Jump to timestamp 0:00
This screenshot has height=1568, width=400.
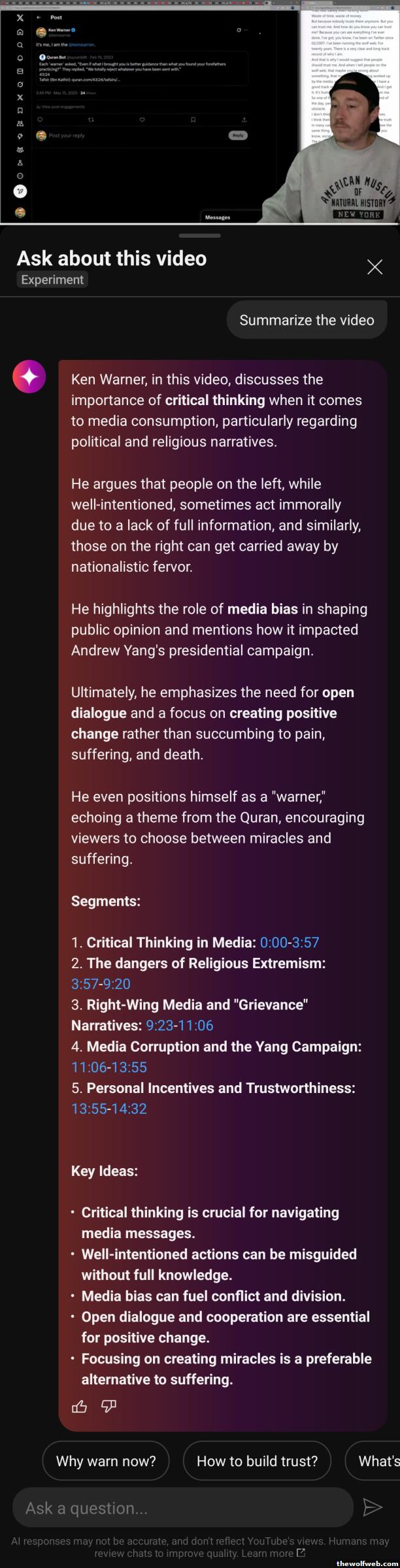[273, 942]
